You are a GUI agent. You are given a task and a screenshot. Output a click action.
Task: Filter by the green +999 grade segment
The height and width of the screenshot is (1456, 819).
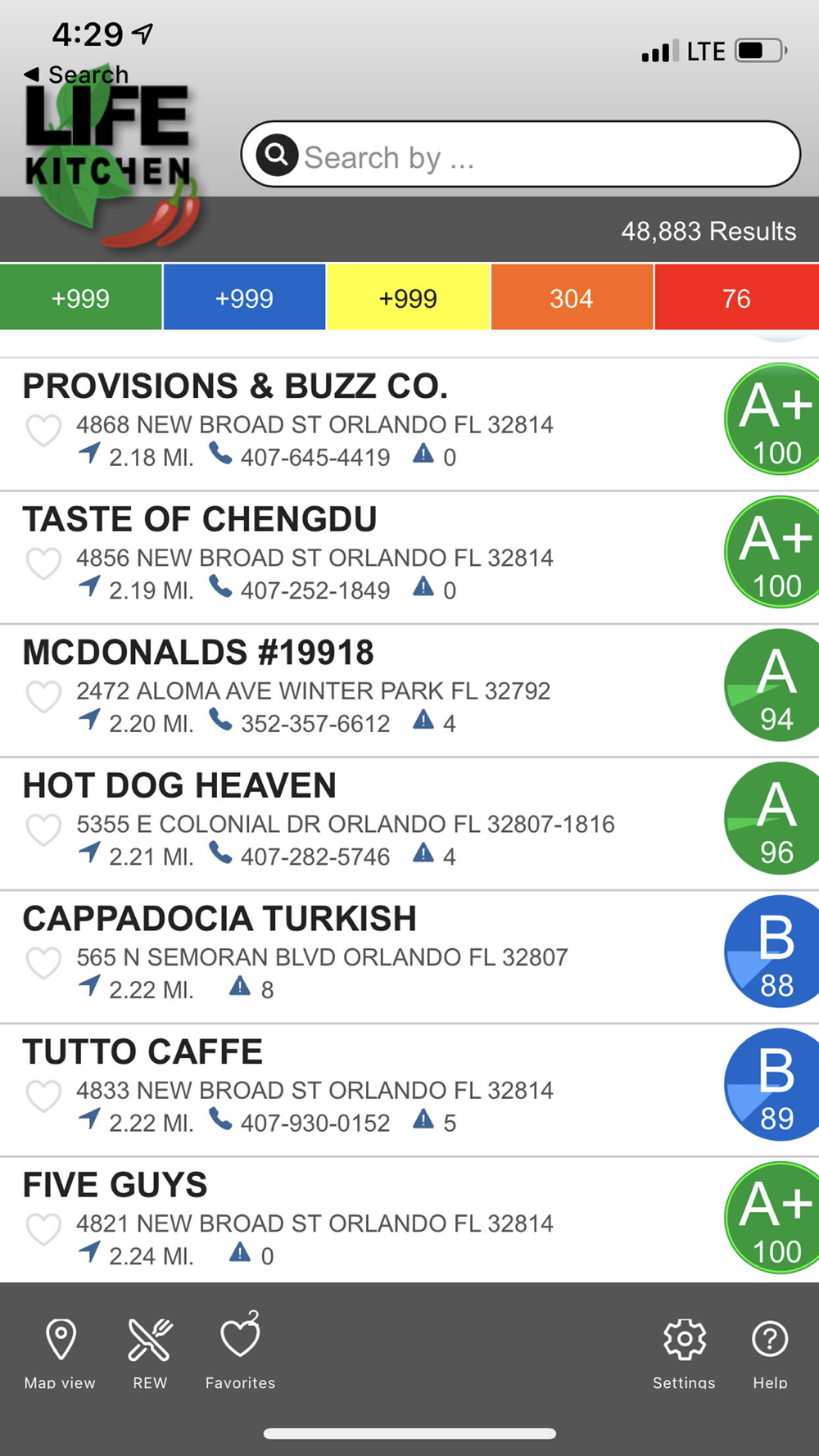point(80,298)
